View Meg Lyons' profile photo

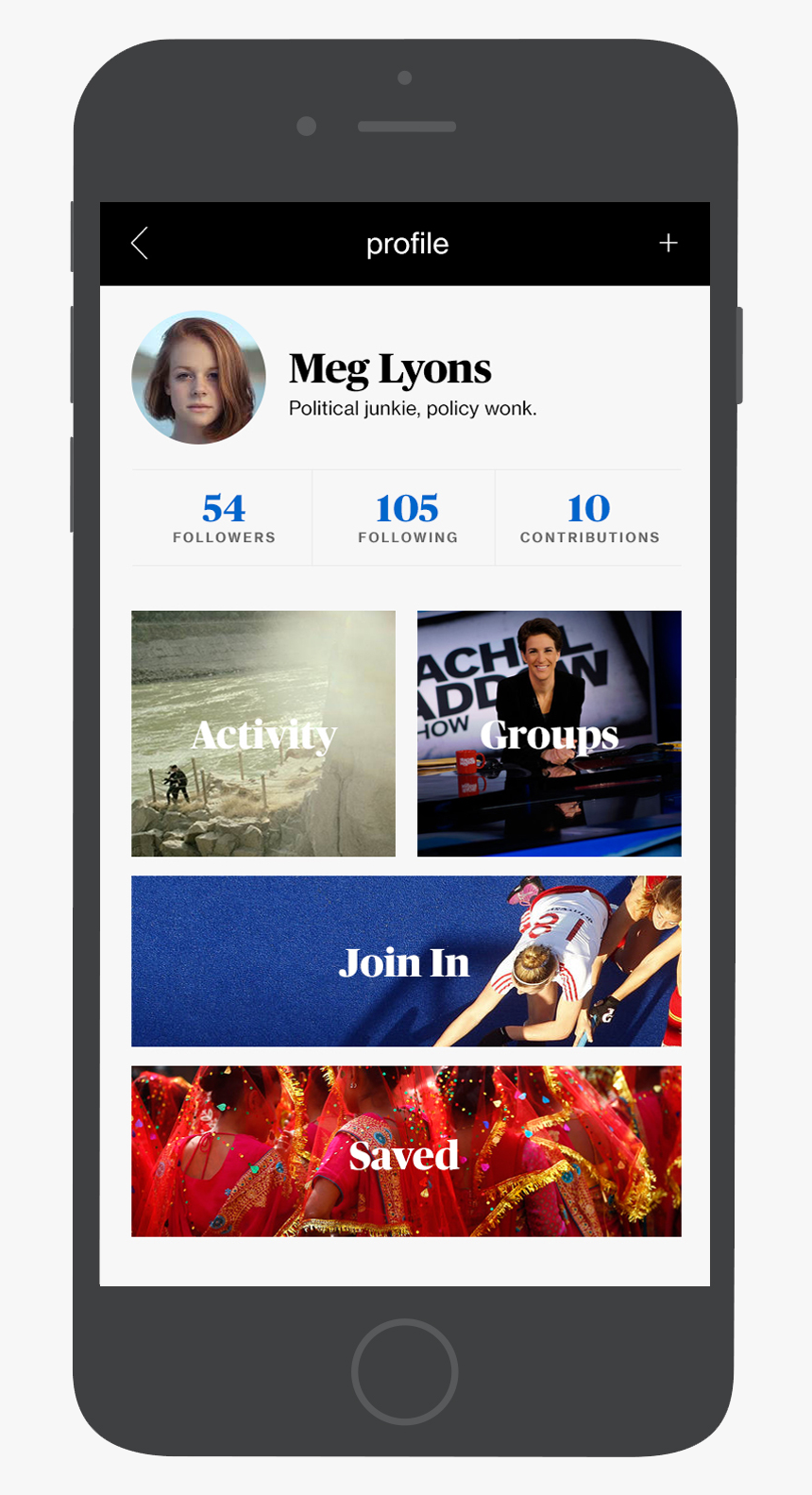coord(198,378)
